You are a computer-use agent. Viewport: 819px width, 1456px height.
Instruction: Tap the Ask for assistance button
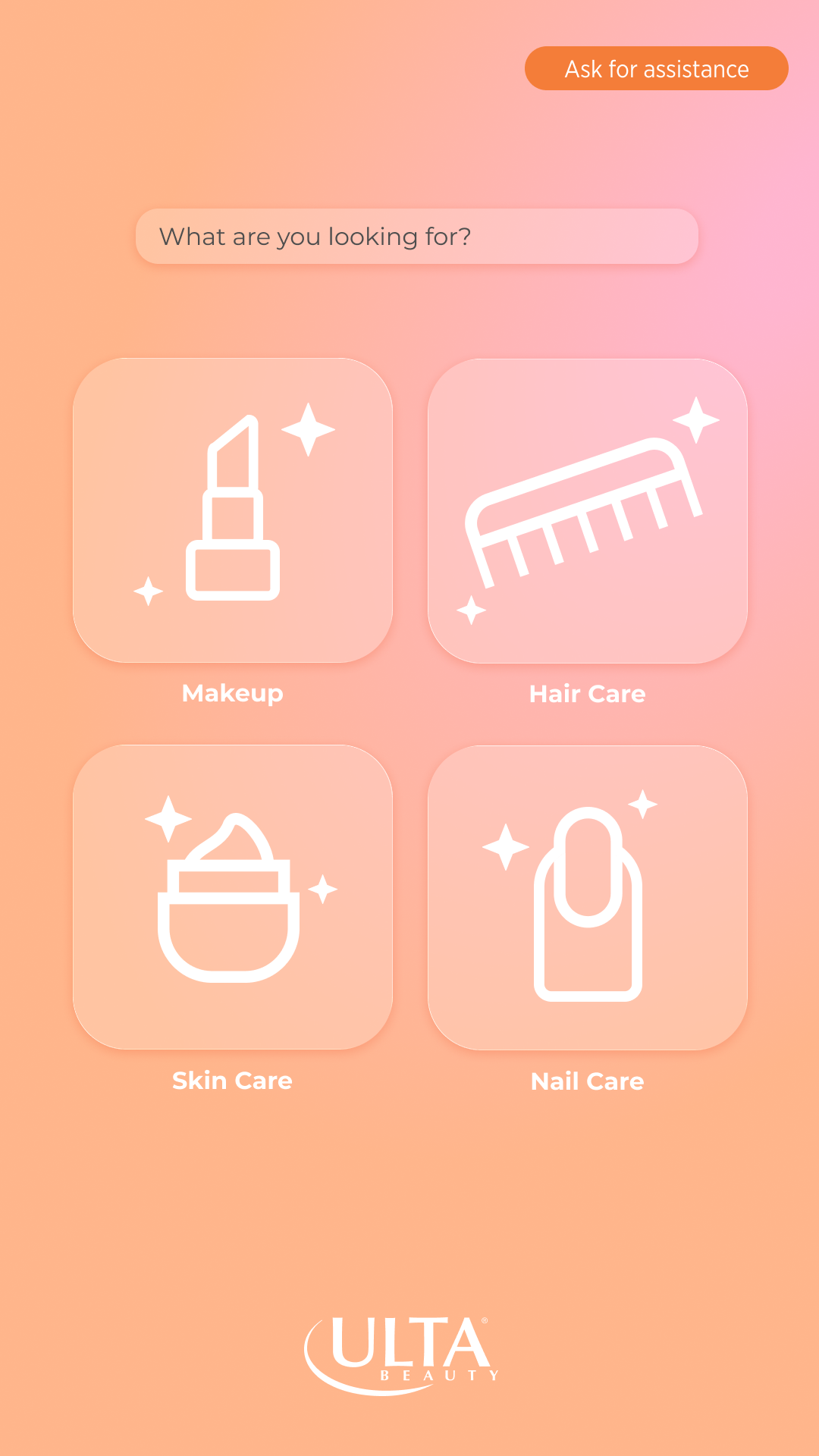click(x=656, y=69)
